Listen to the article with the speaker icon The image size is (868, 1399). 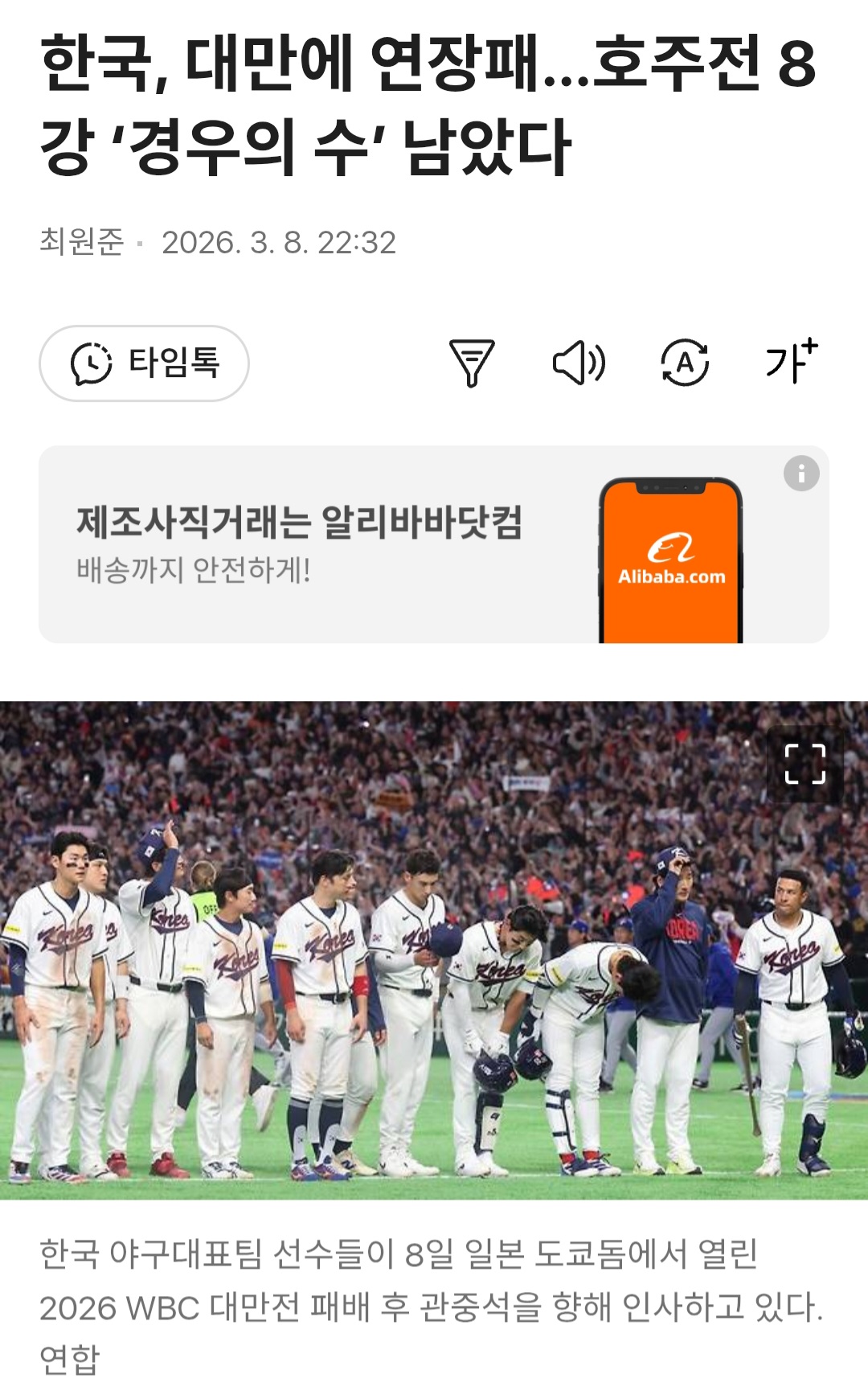click(x=579, y=363)
